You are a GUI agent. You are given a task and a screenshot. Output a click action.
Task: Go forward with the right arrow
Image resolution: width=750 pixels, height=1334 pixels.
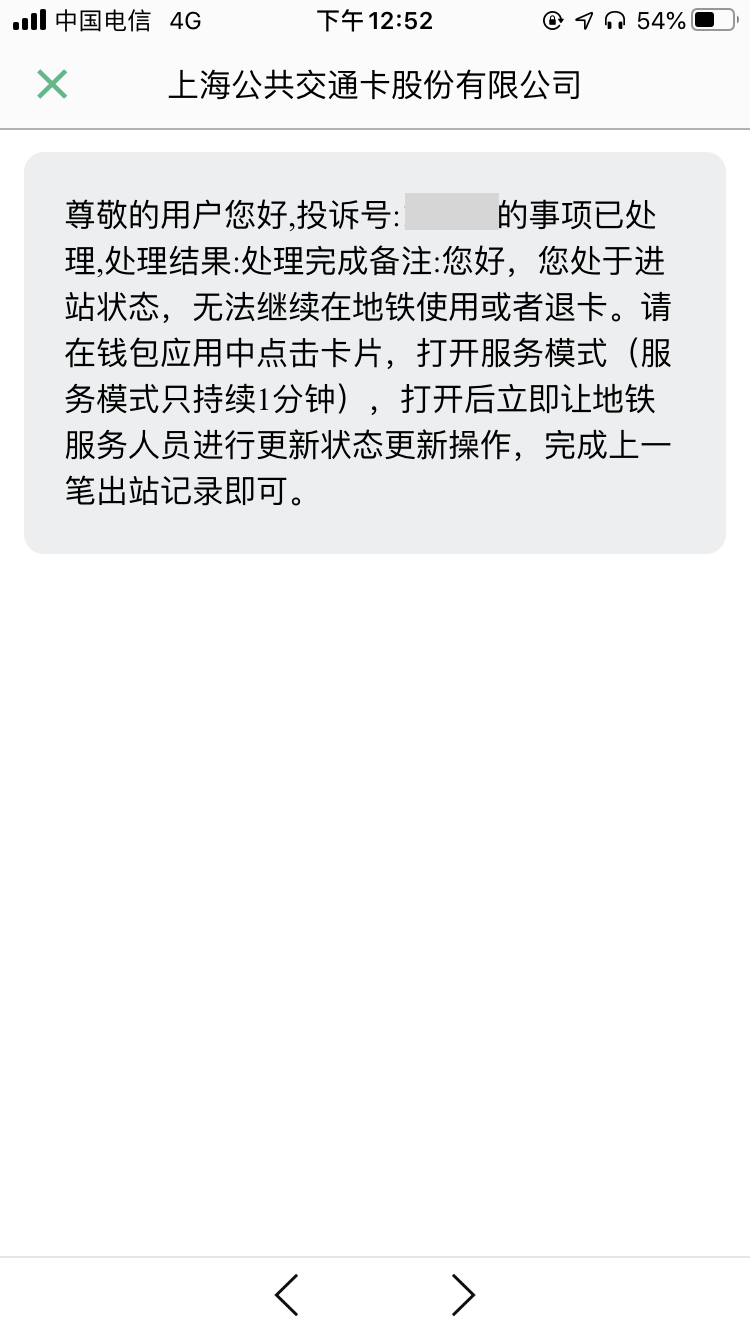click(x=462, y=1295)
